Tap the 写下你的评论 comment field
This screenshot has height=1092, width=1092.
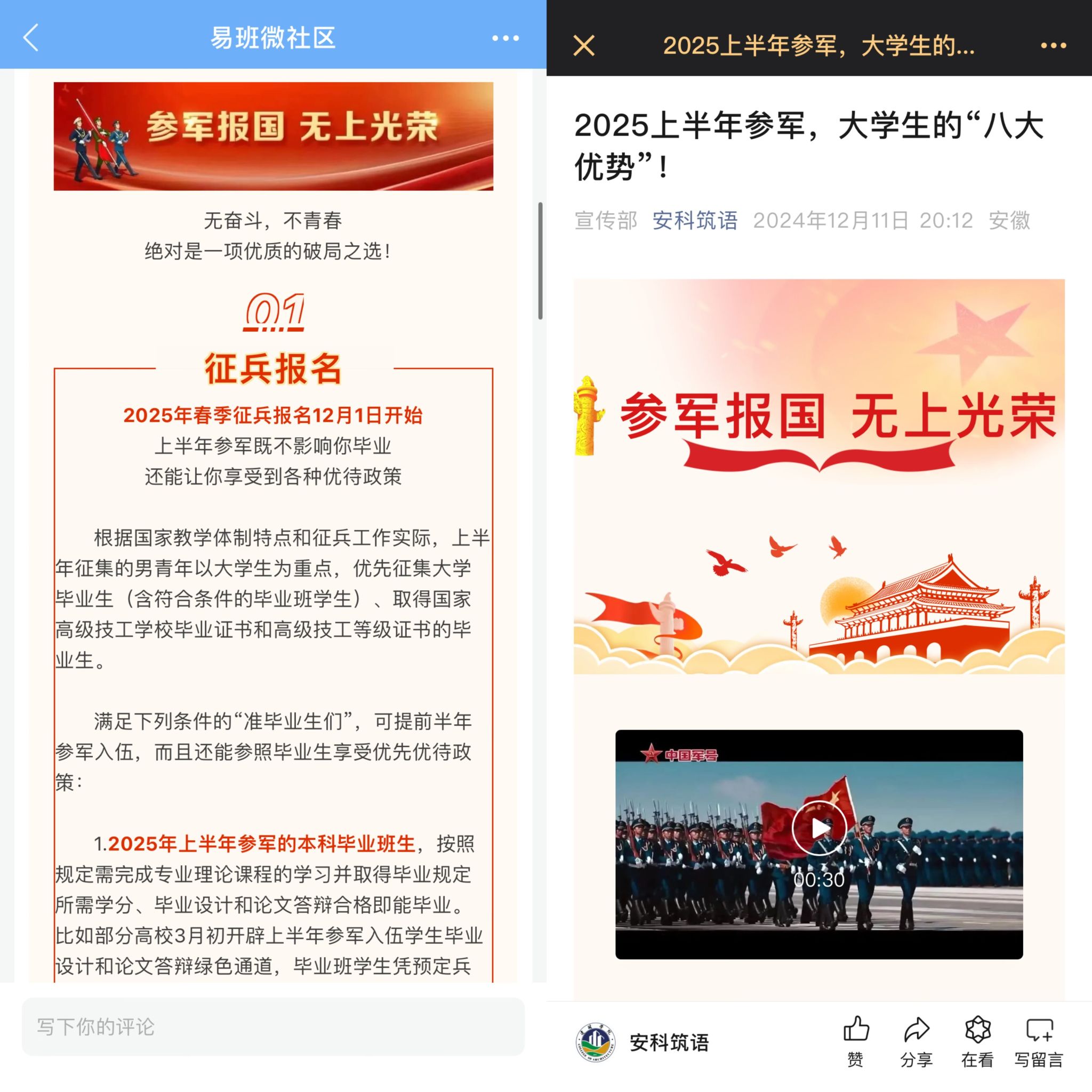pyautogui.click(x=273, y=1026)
